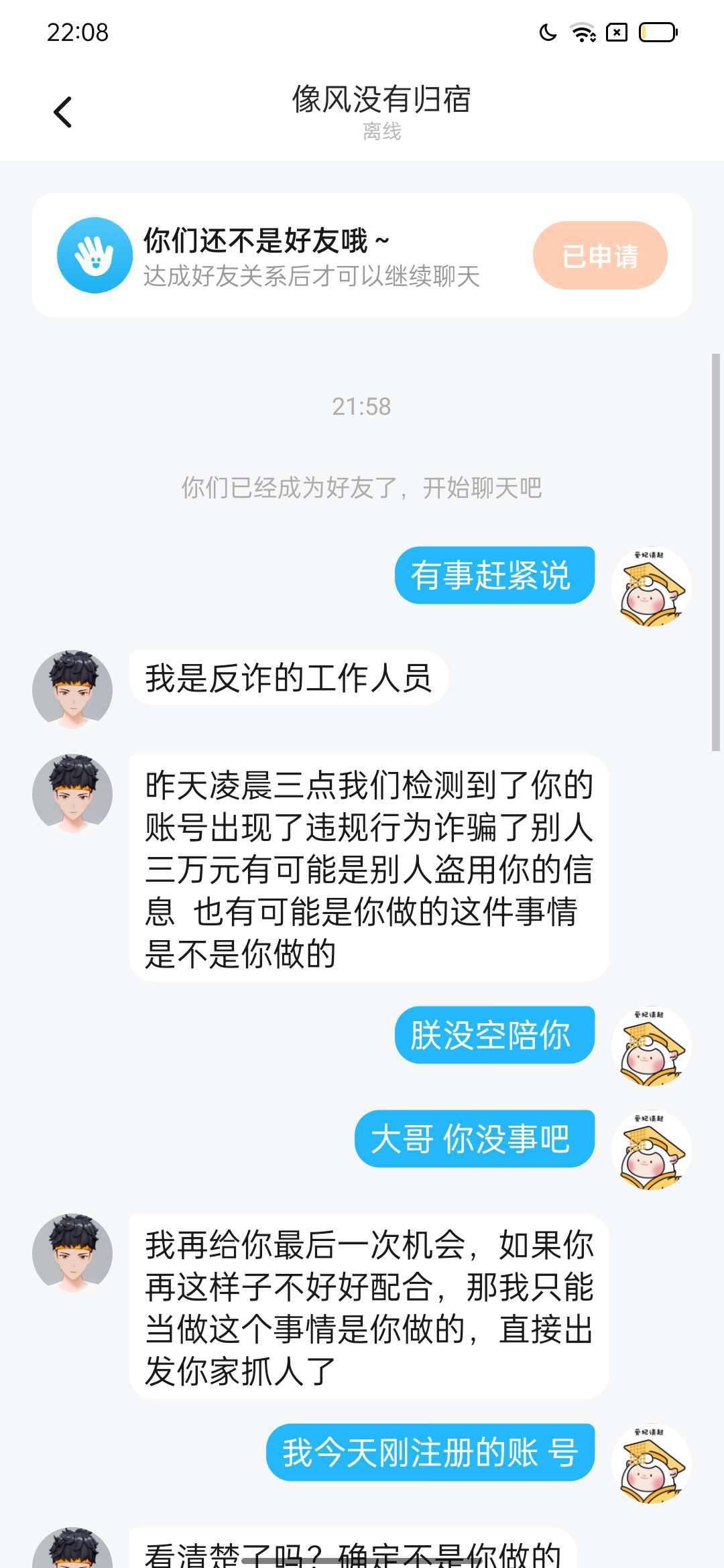Tap the 已申请 friend request button
The image size is (724, 1568).
[x=600, y=255]
